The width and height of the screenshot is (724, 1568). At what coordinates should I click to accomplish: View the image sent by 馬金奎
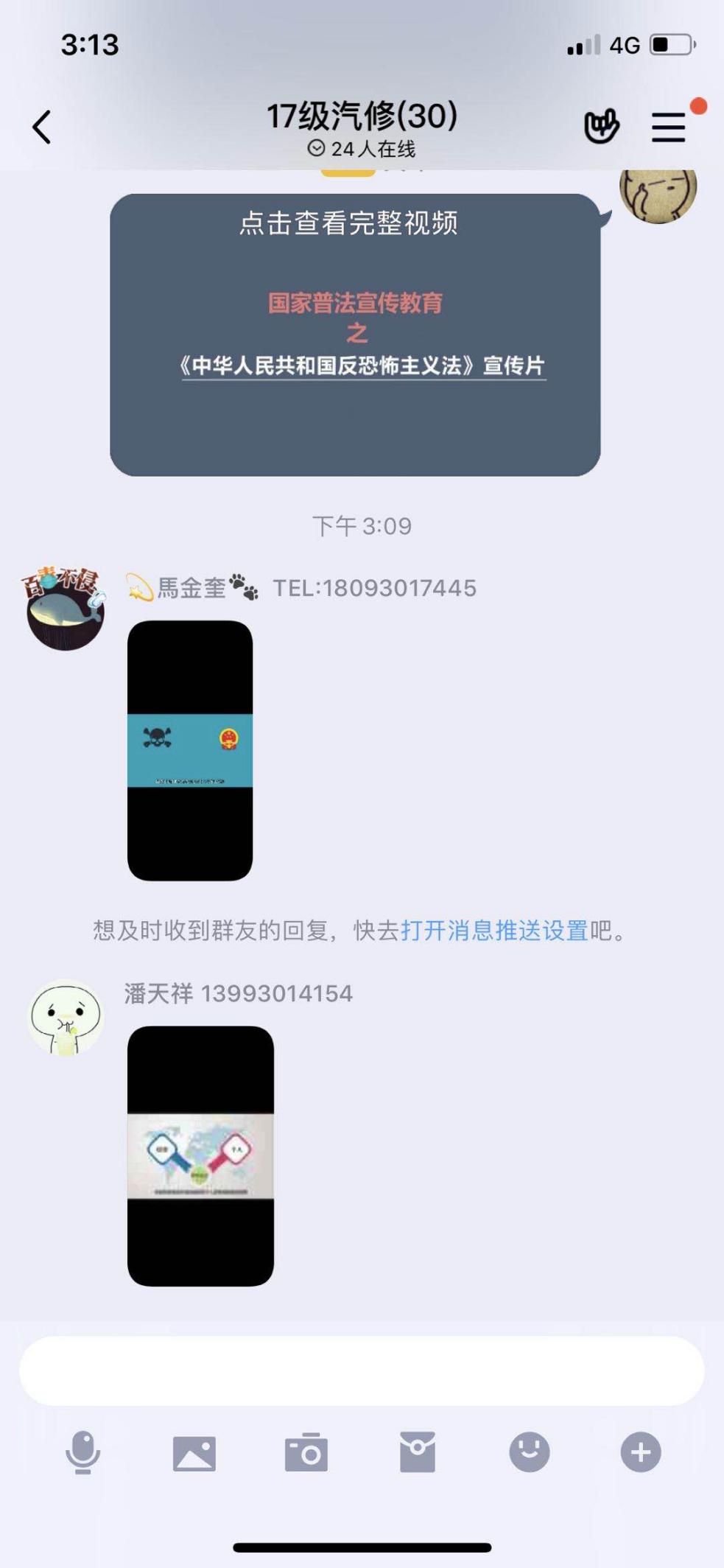(190, 750)
